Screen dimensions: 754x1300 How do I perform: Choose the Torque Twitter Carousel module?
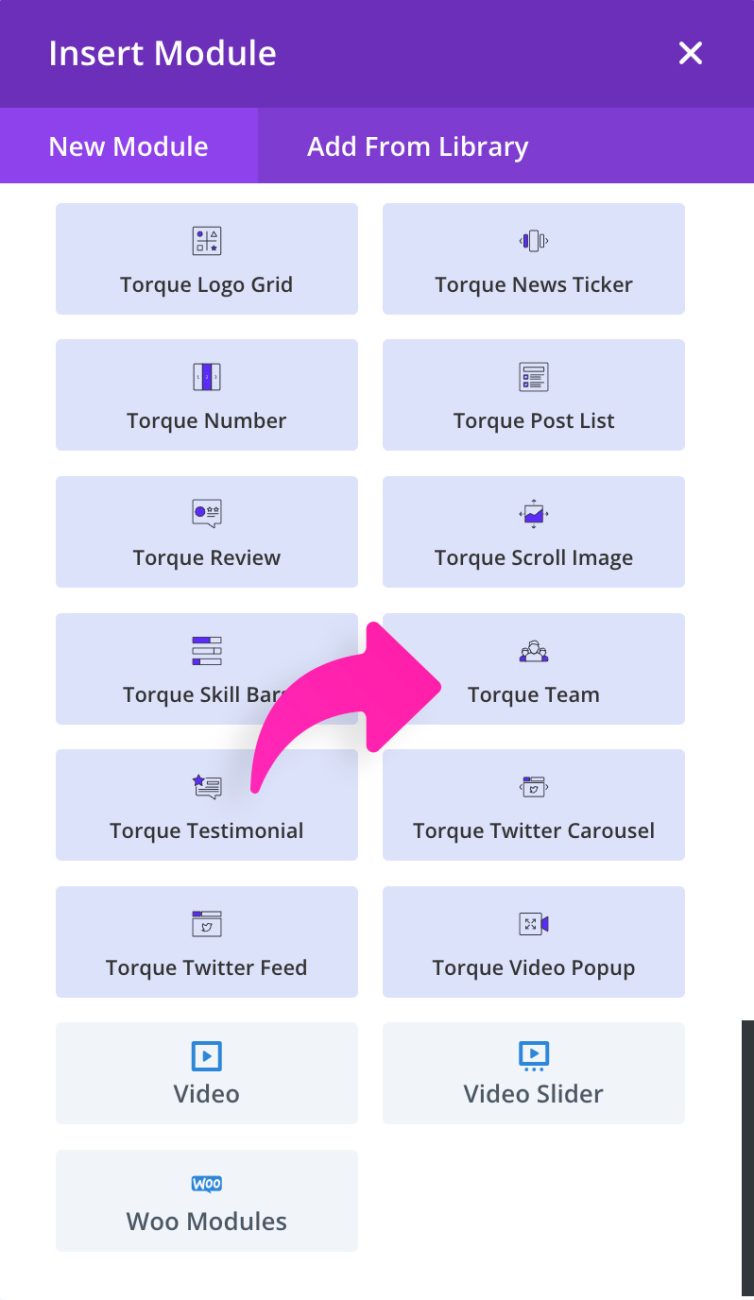point(533,805)
